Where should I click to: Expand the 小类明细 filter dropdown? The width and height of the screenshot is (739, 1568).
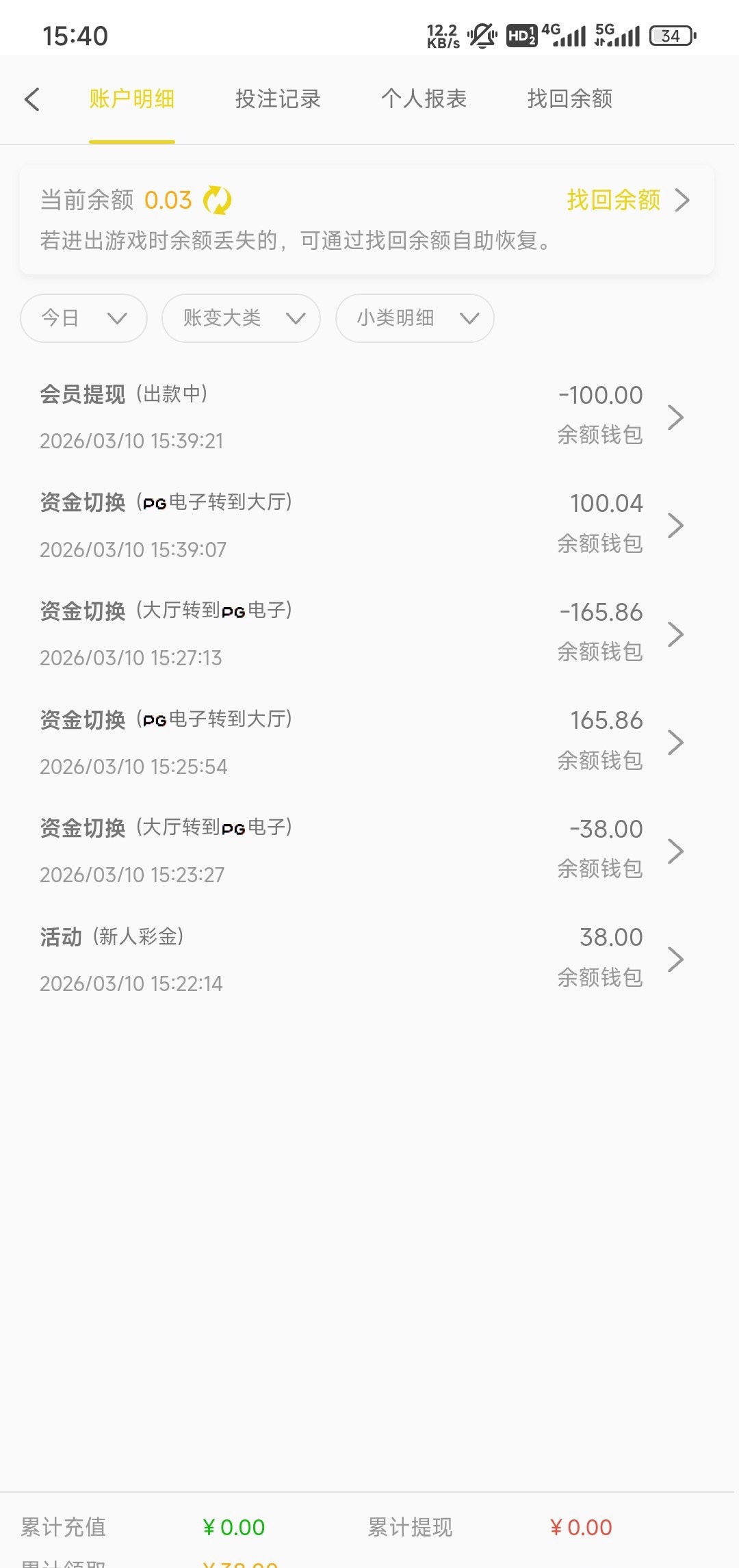pyautogui.click(x=415, y=318)
